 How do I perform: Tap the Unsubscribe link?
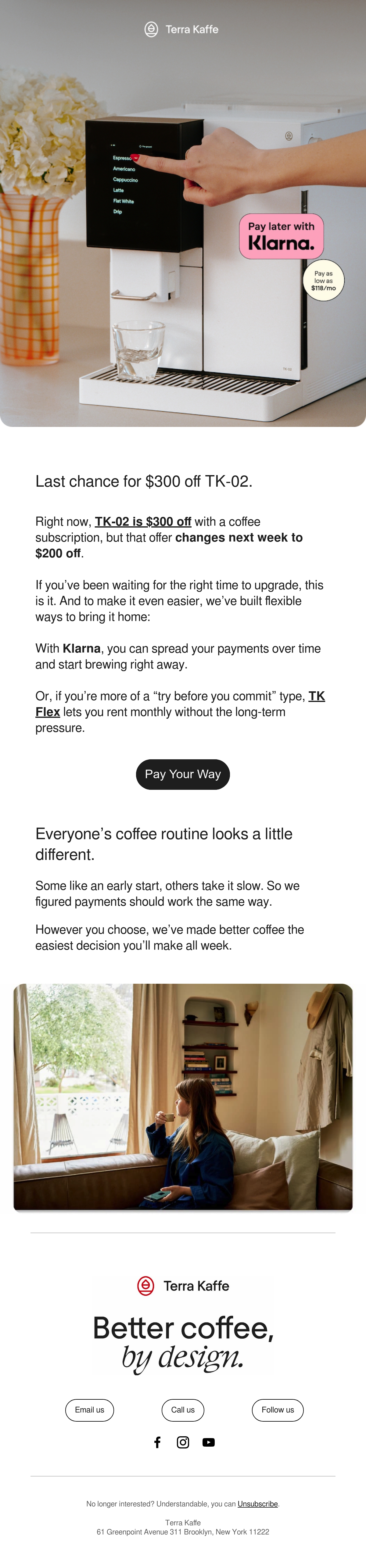coord(258,1503)
